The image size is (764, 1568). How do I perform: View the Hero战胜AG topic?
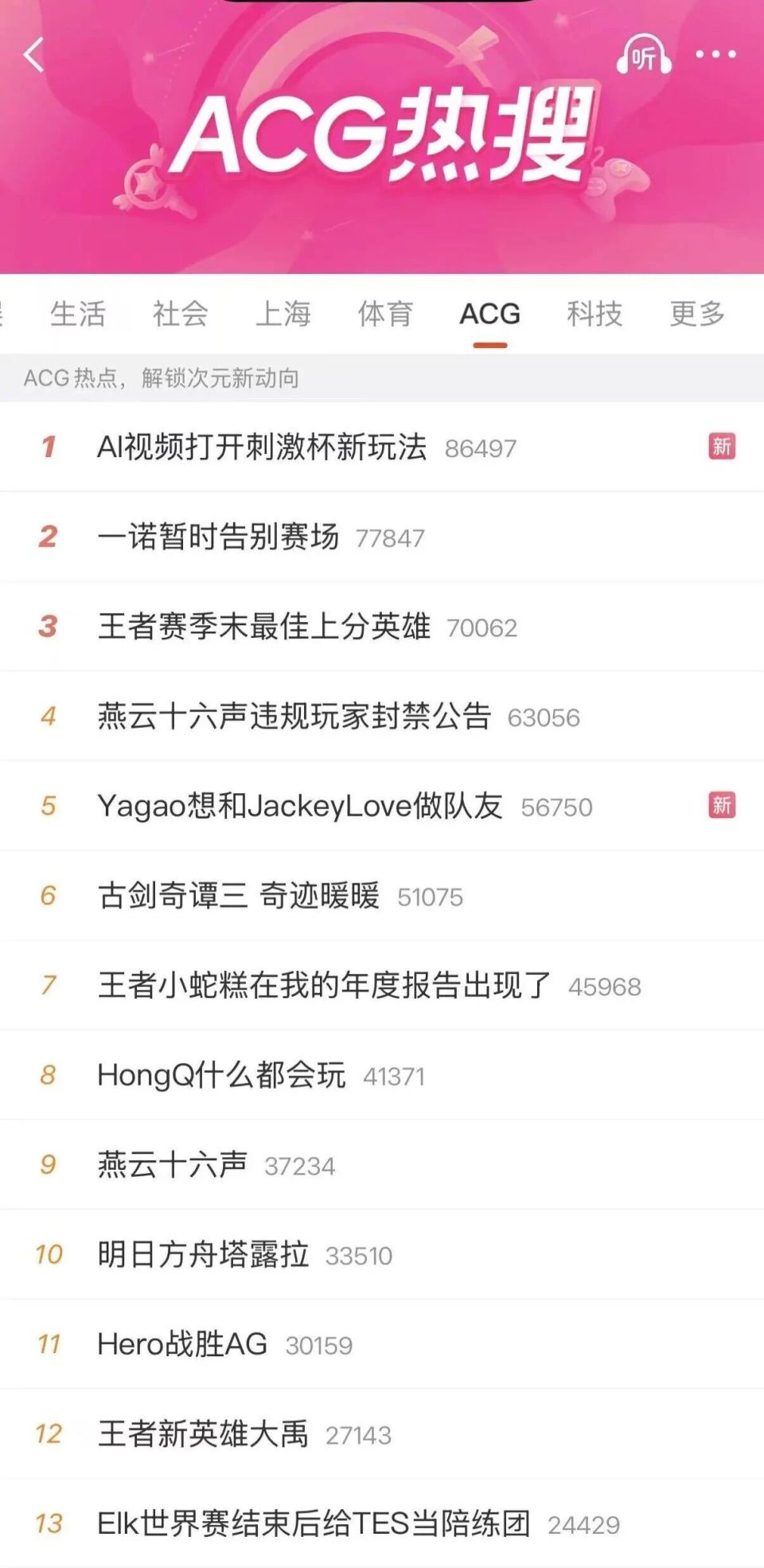[x=182, y=1344]
